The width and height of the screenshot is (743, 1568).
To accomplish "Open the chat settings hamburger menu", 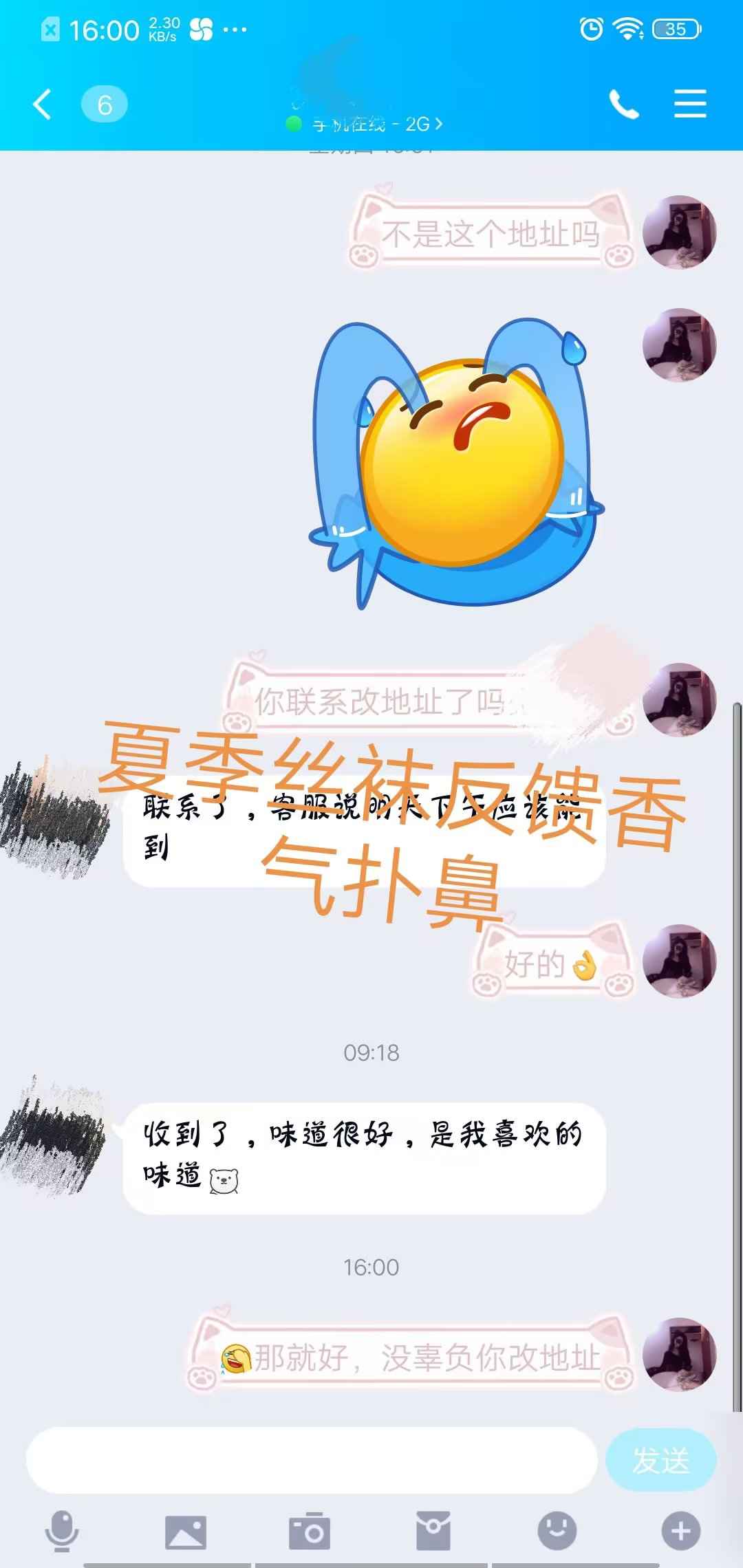I will 690,104.
